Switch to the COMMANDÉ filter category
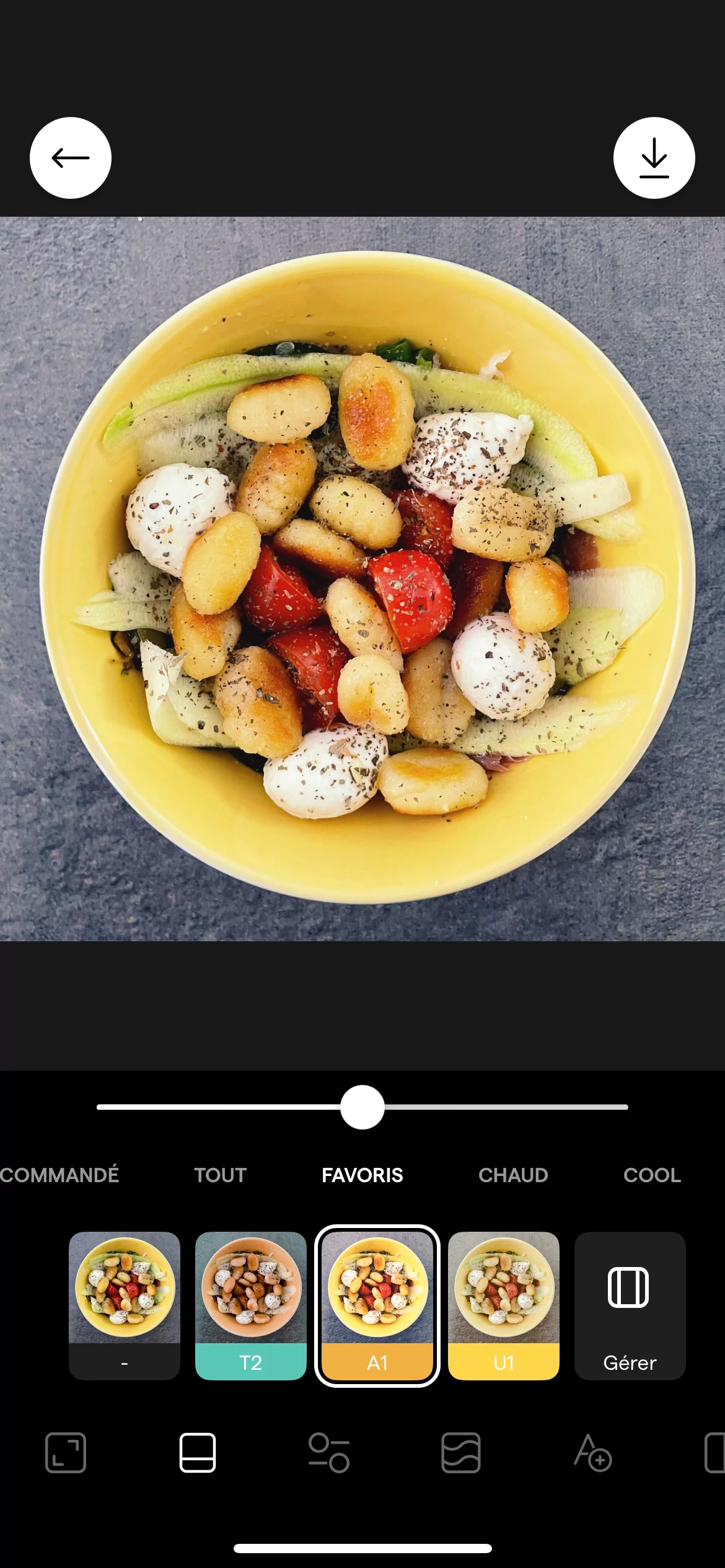The width and height of the screenshot is (725, 1568). pos(59,1175)
